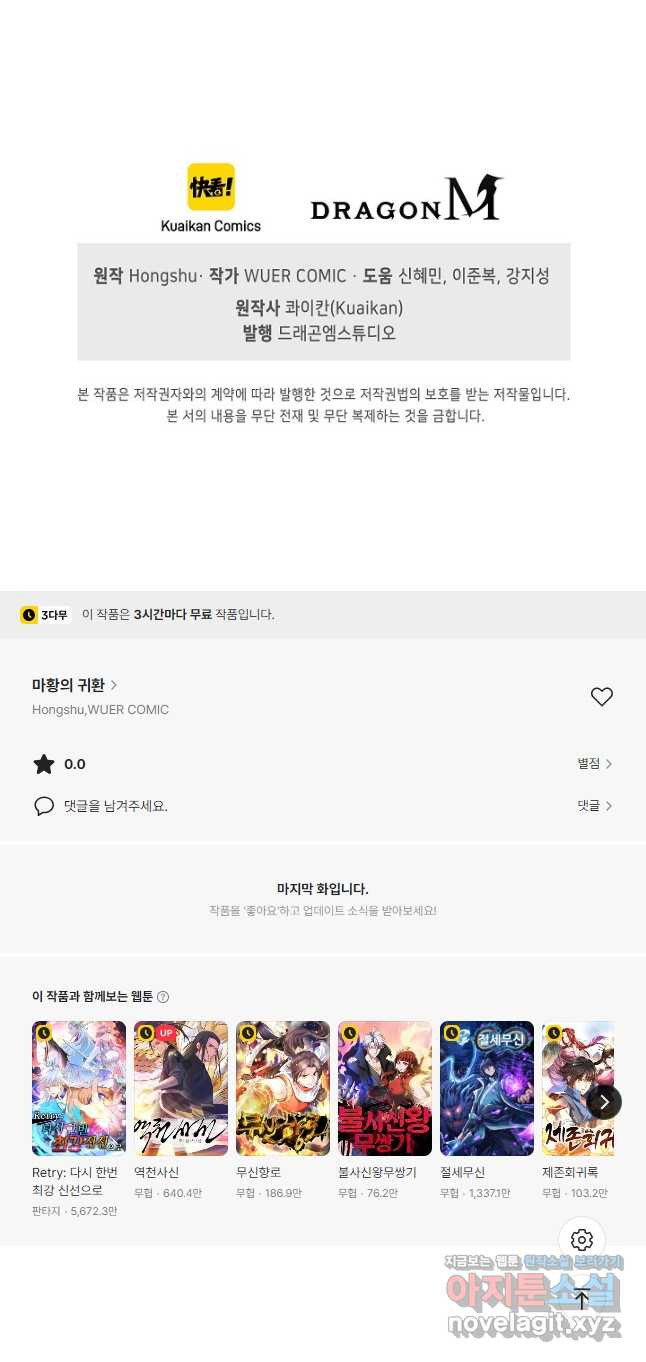Like the series with the heart icon

click(601, 697)
